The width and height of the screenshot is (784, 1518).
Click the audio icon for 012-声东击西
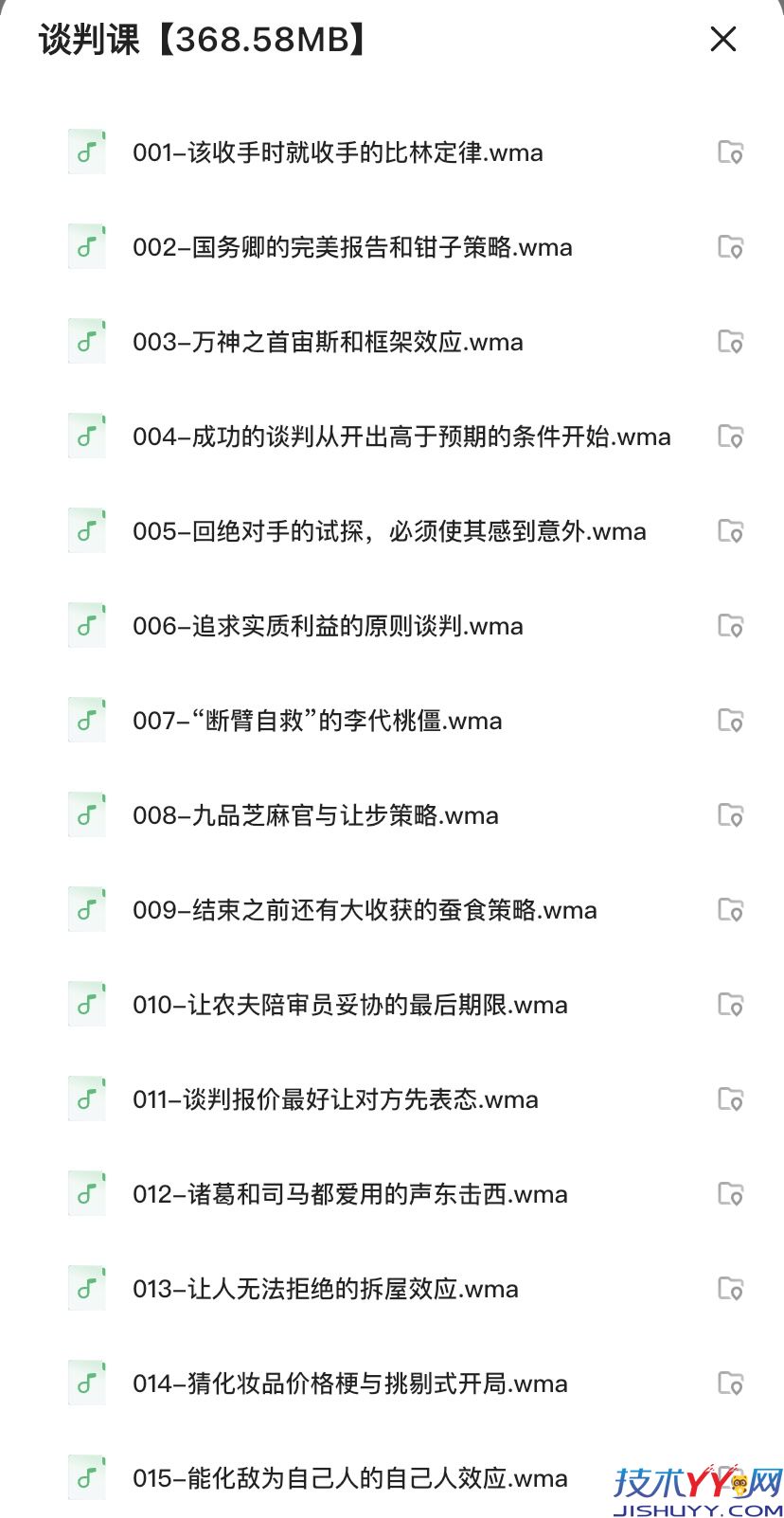click(x=86, y=1193)
